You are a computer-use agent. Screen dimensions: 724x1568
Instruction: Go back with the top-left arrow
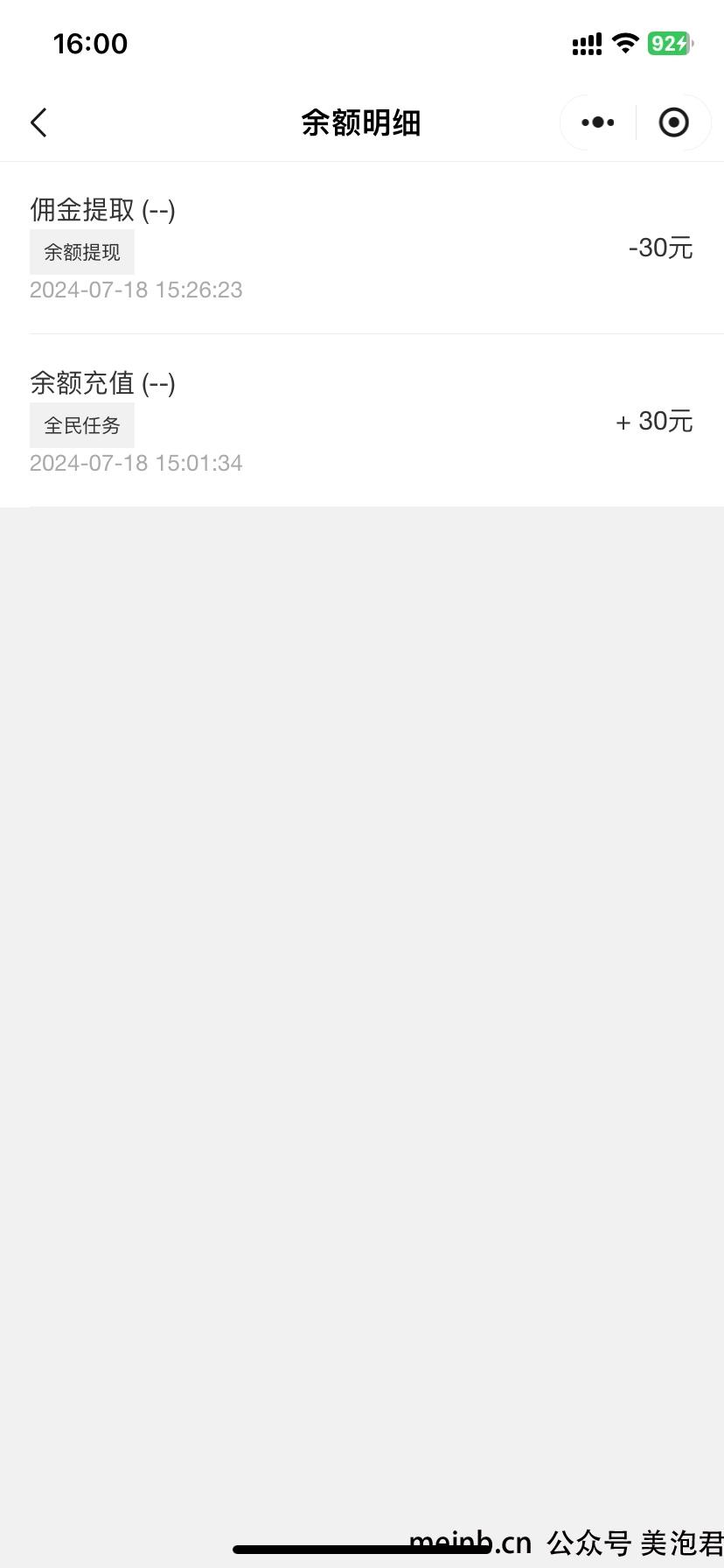(38, 122)
